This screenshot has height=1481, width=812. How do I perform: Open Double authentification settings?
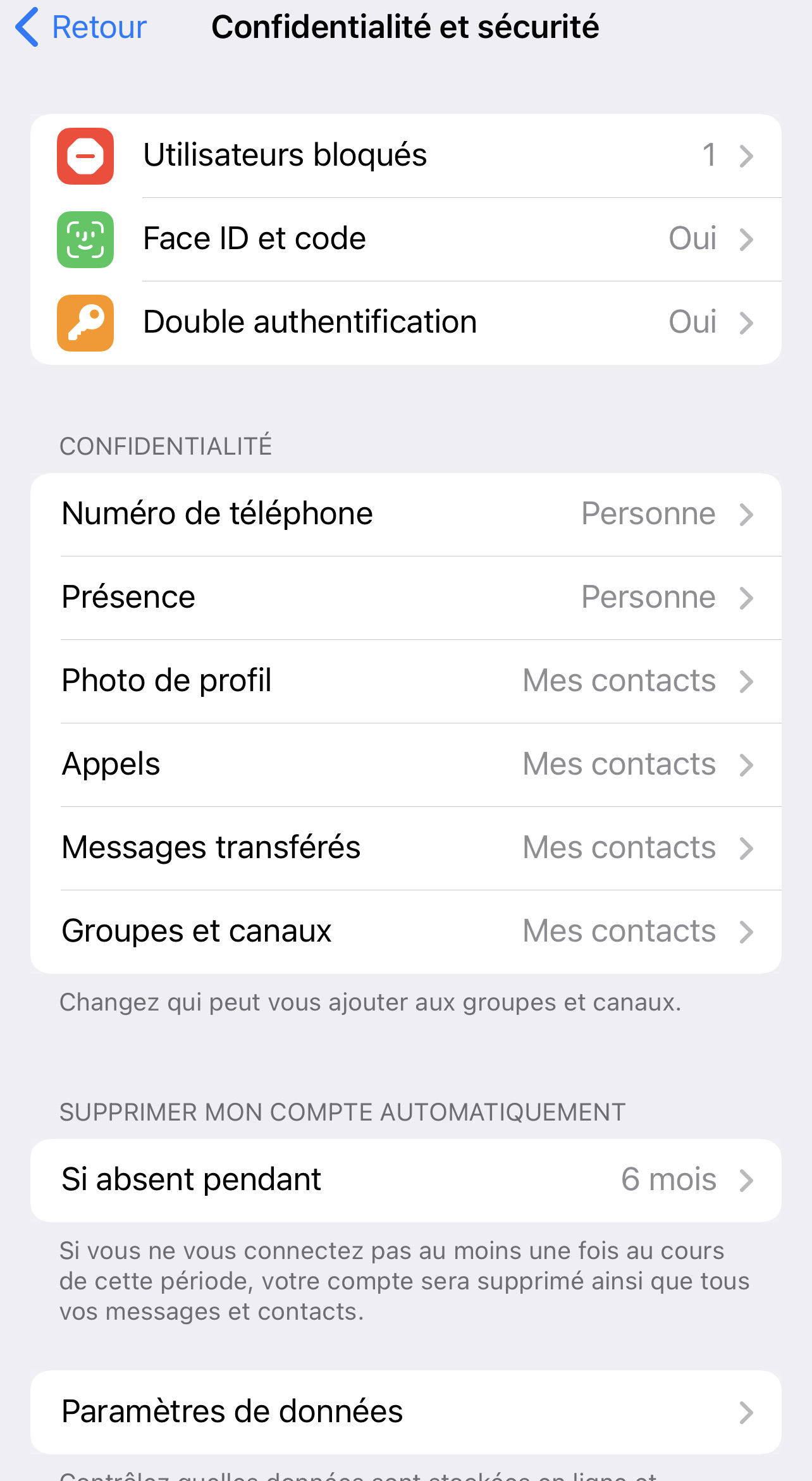click(x=406, y=323)
